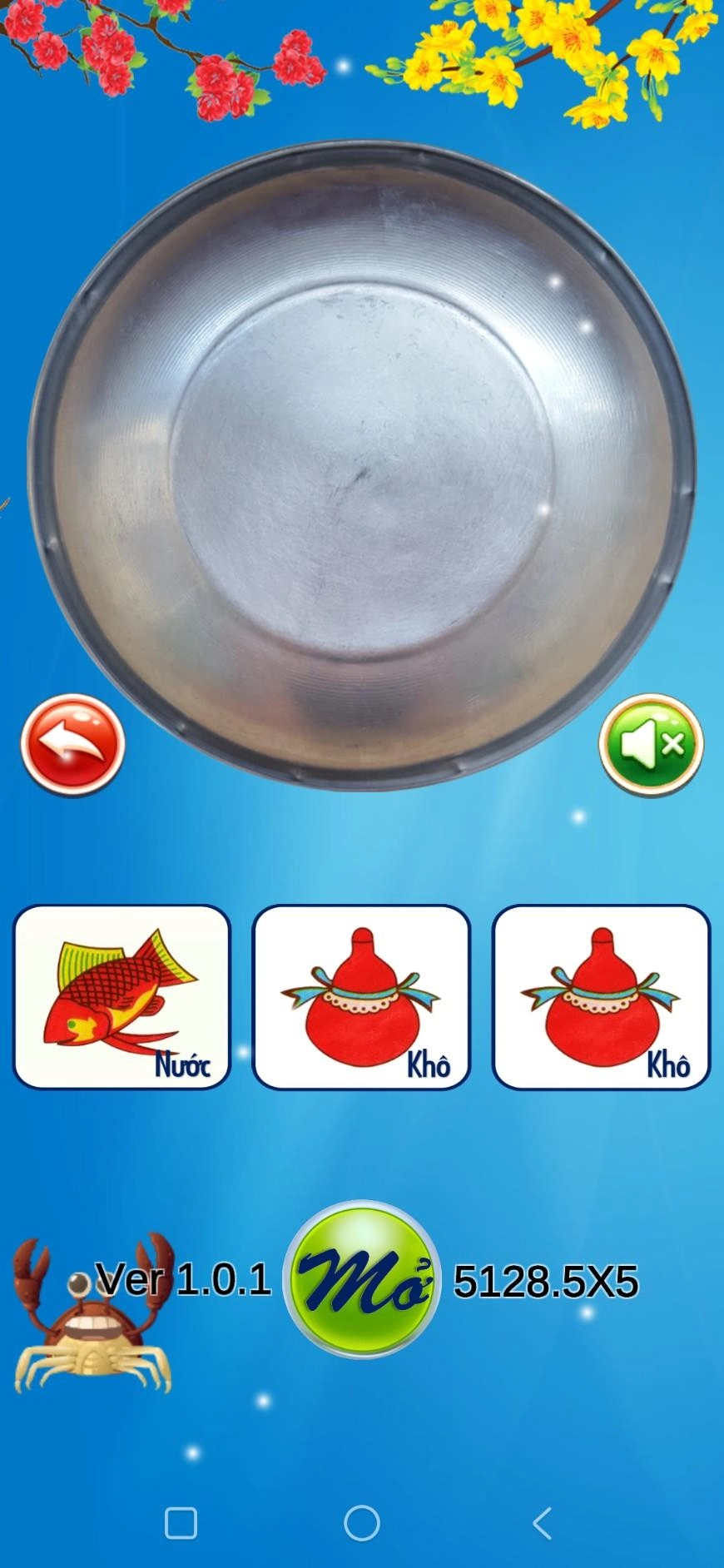Viewport: 724px width, 1568px height.
Task: Tap the metal bowl
Action: click(x=362, y=466)
